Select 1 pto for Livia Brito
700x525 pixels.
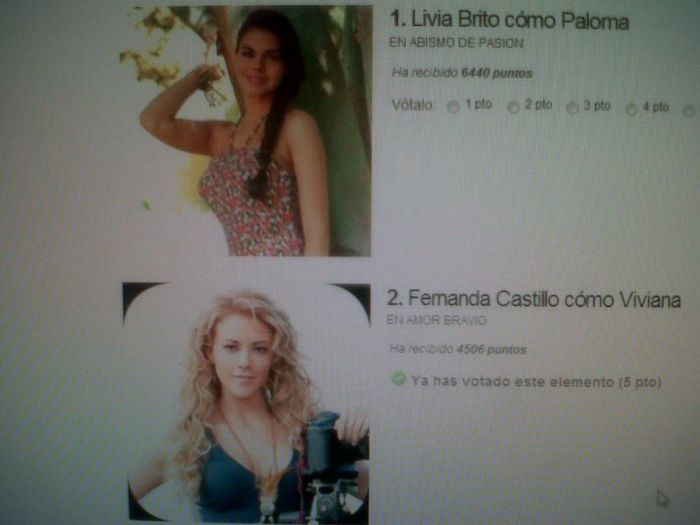click(453, 108)
